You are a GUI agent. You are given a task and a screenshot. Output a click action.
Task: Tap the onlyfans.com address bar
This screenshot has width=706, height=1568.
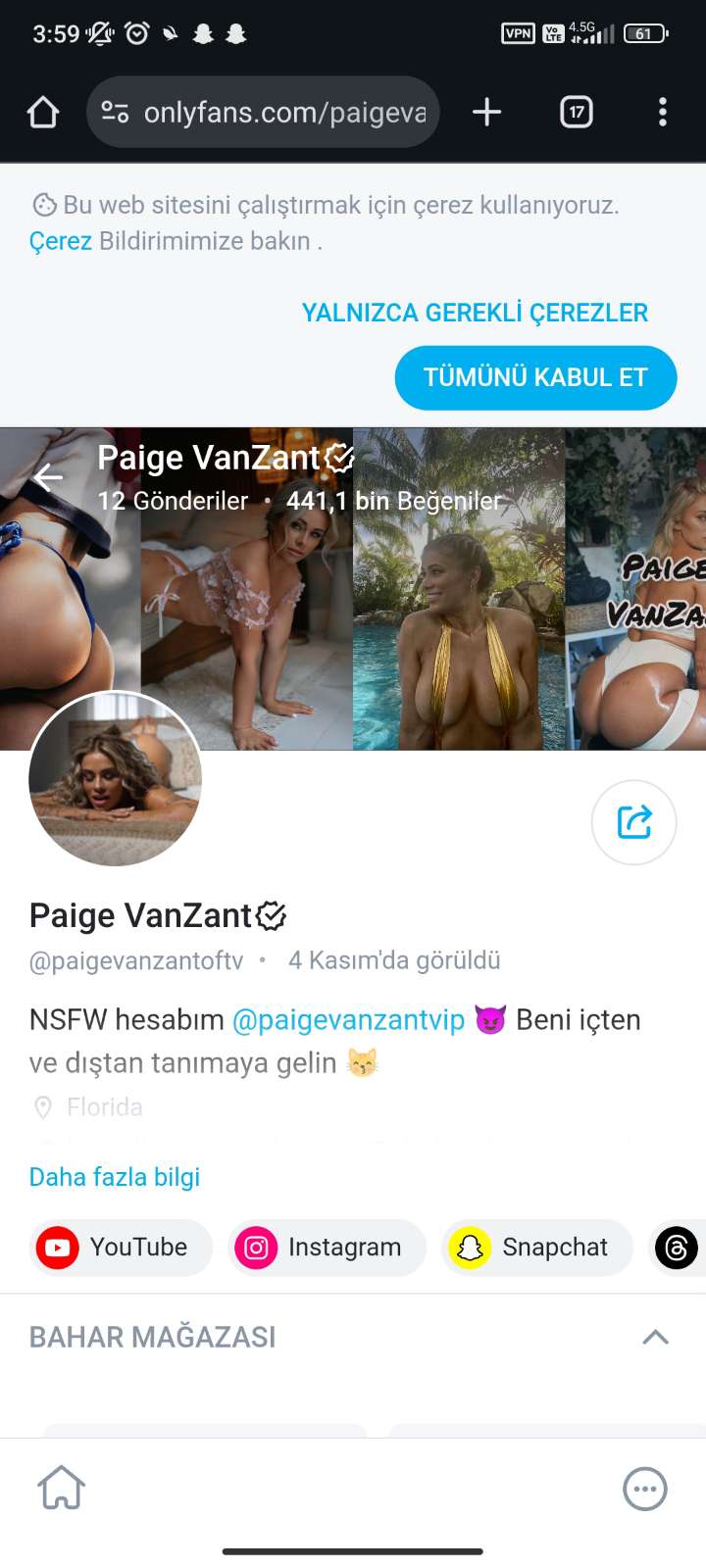point(263,112)
